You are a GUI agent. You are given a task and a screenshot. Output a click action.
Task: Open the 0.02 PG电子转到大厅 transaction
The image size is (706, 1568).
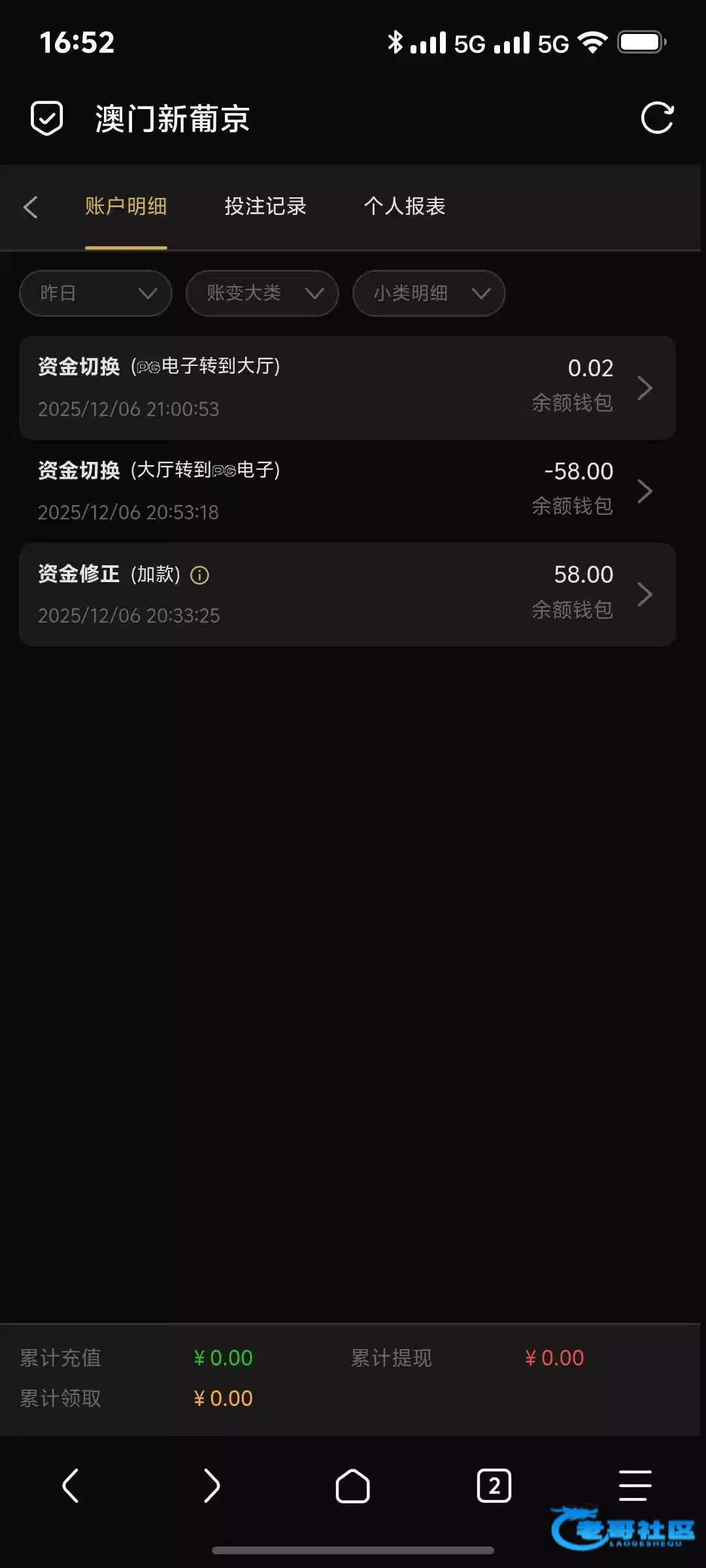point(347,387)
